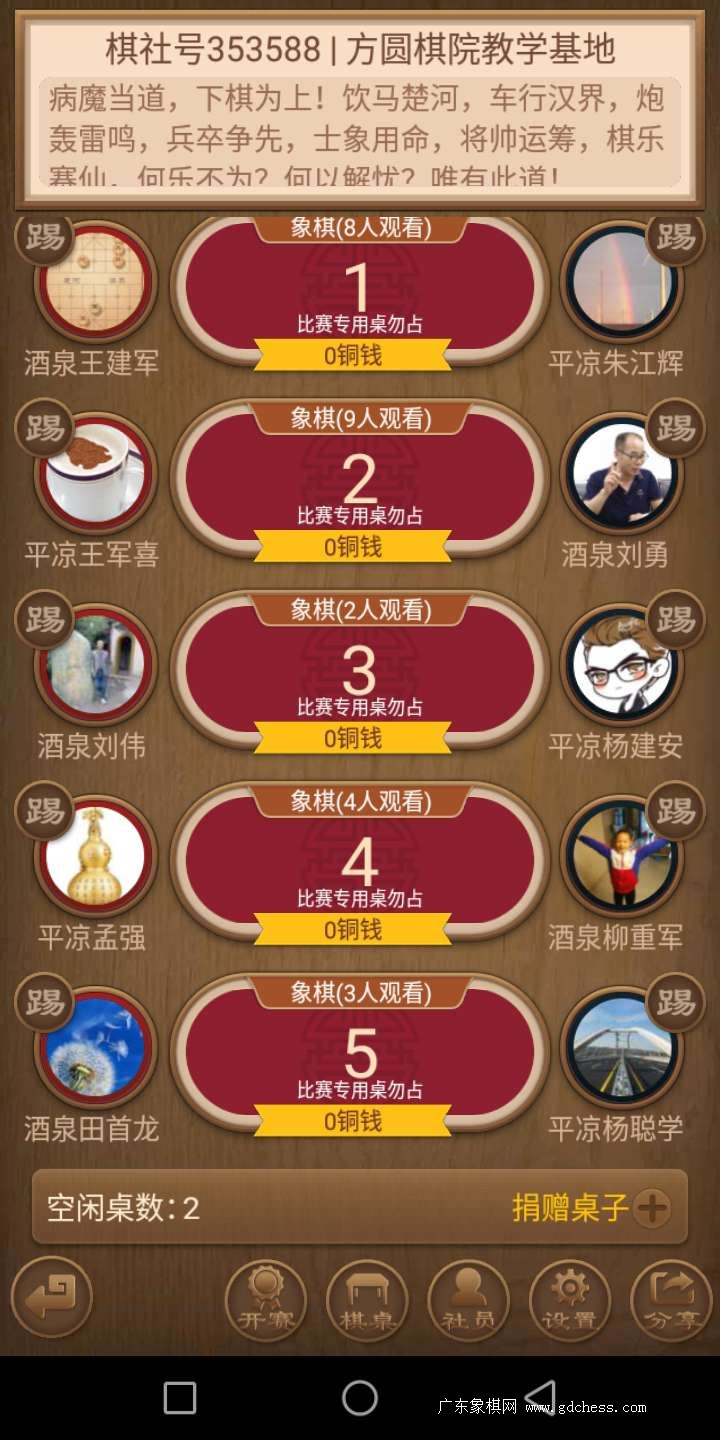Open chess table 1
The width and height of the screenshot is (720, 1440).
360,290
